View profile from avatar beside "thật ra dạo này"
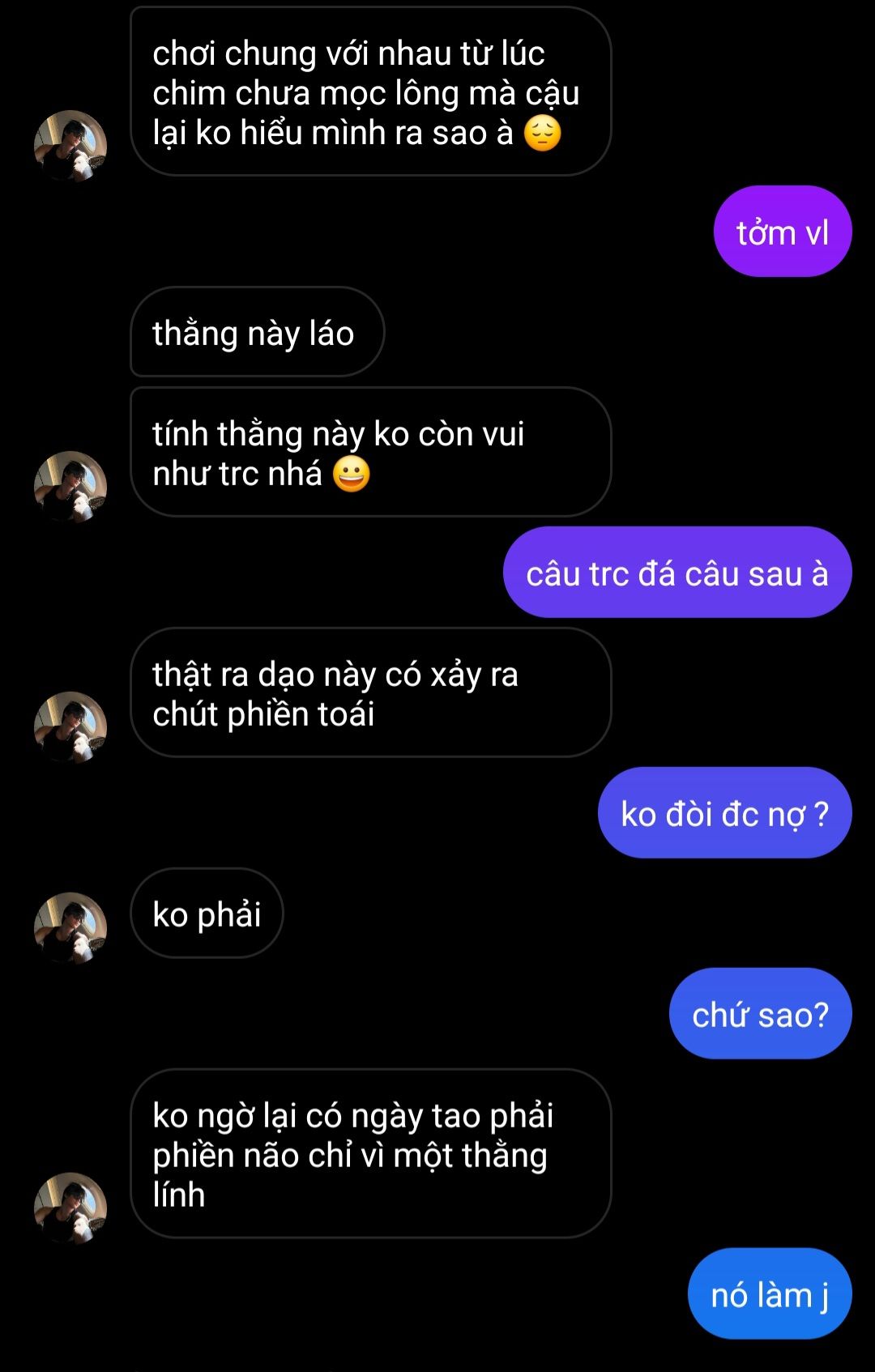The height and width of the screenshot is (1372, 875). [x=70, y=727]
